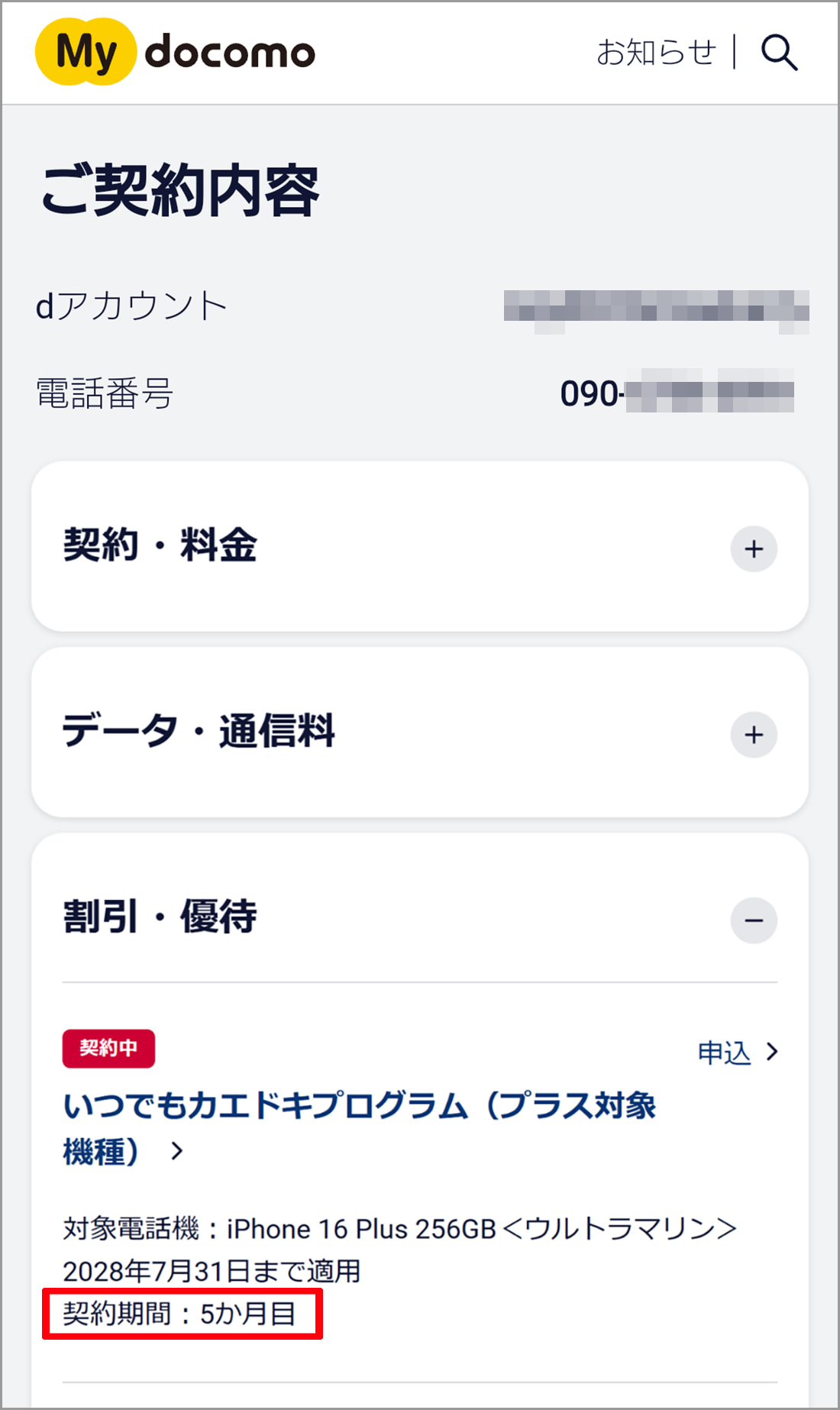The image size is (840, 1410).
Task: Click the My docomo logo
Action: [174, 52]
